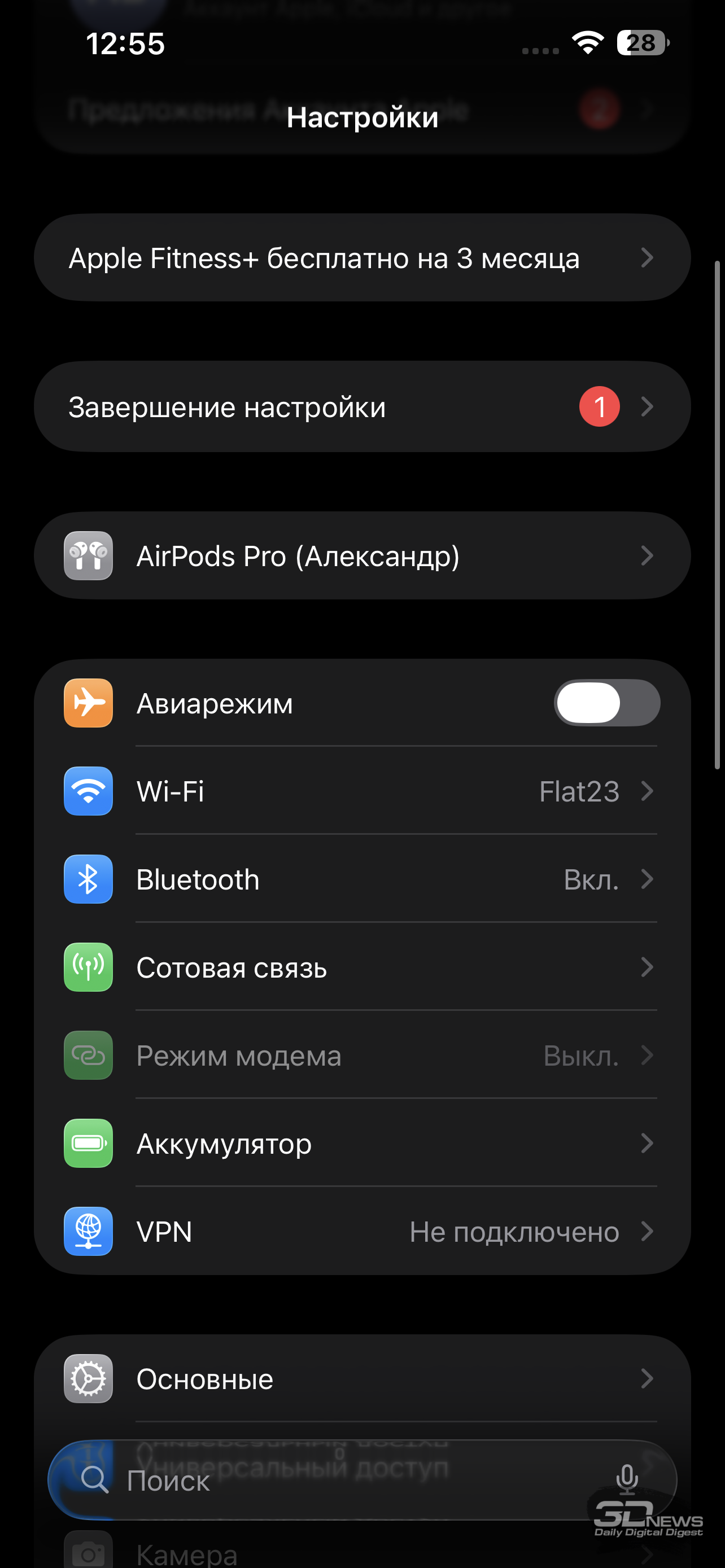Tap the microphone for voice search
The width and height of the screenshot is (725, 1568).
click(x=626, y=1479)
